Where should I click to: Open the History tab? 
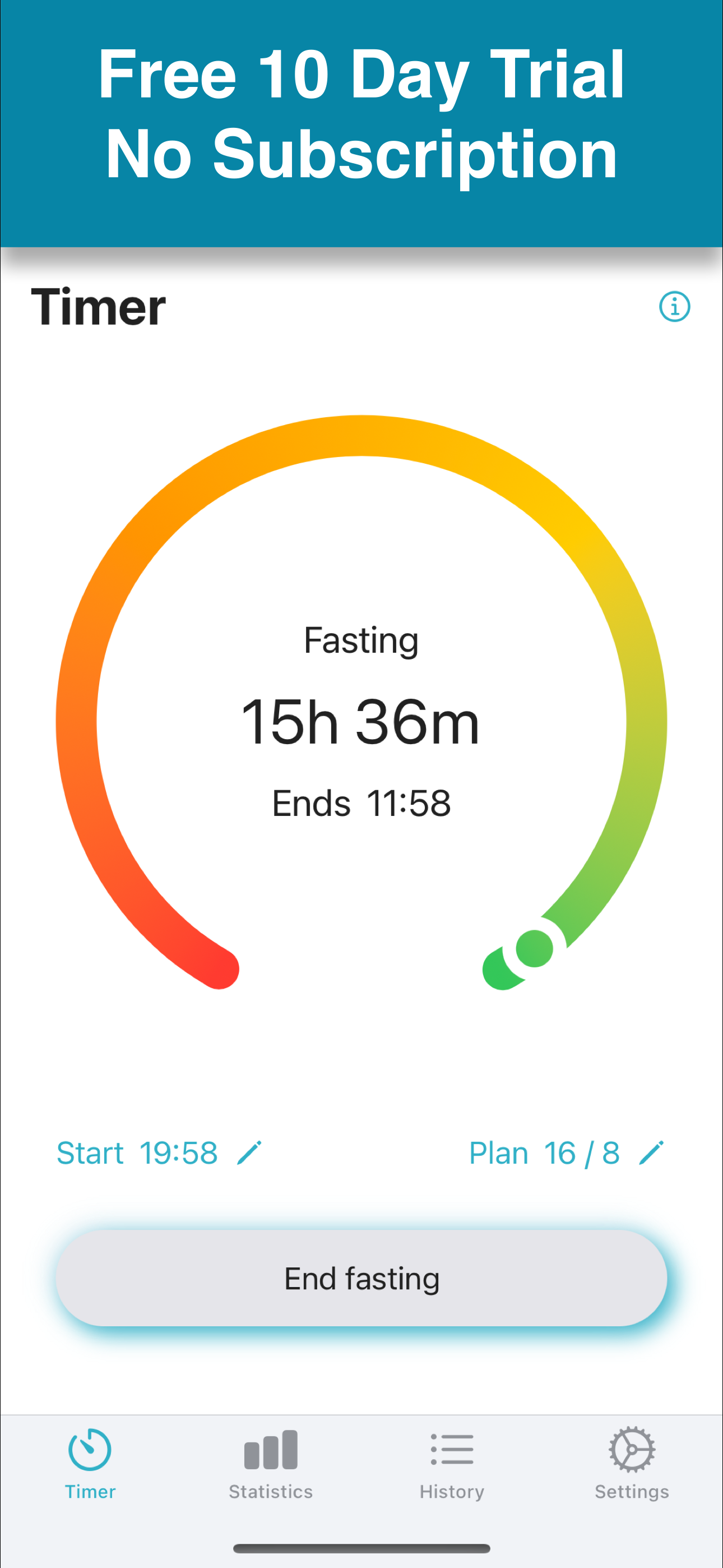pyautogui.click(x=452, y=1464)
